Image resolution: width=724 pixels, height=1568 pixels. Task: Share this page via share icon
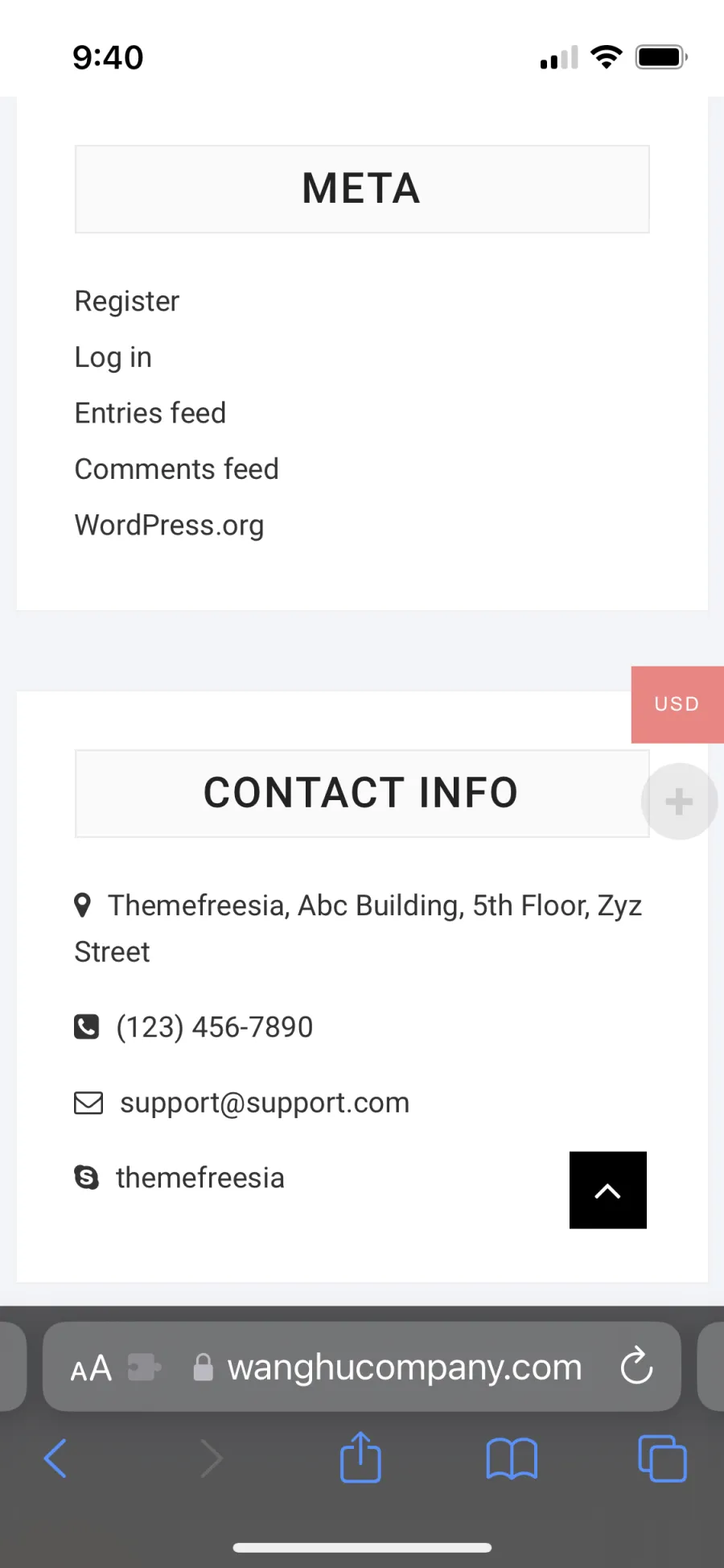[360, 1457]
